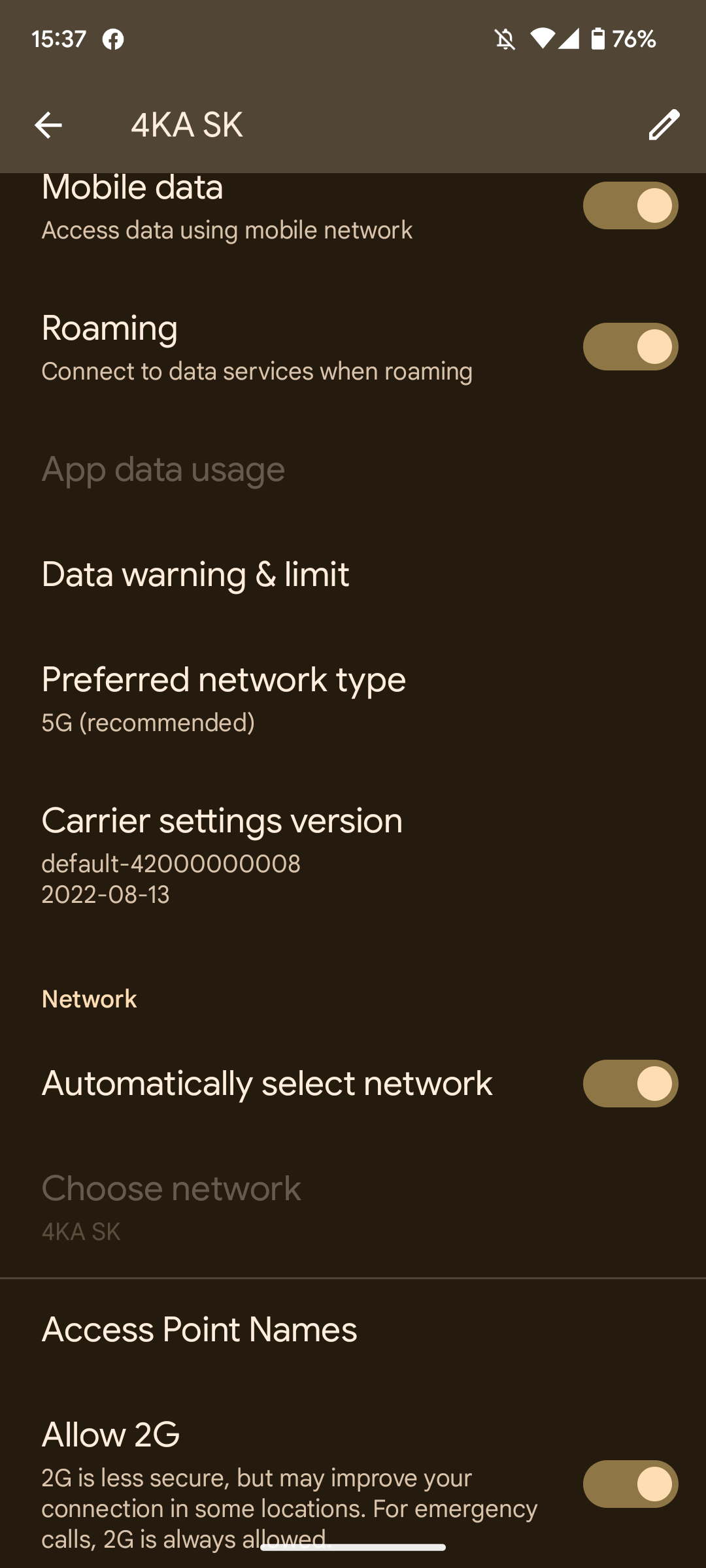Image resolution: width=706 pixels, height=1568 pixels.
Task: Open Access Point Names
Action: pos(353,1330)
